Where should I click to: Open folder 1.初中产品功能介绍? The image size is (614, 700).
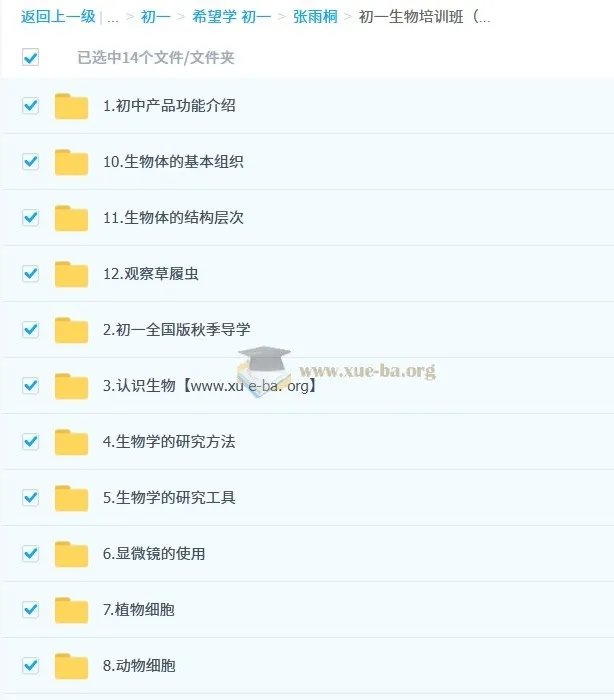point(168,105)
